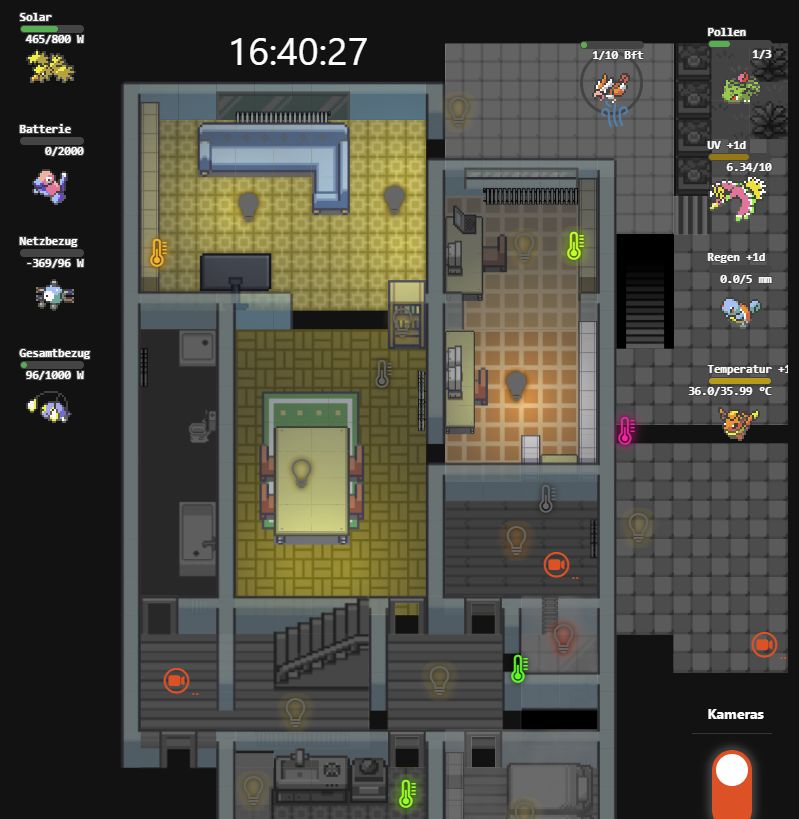Toggle the dark bulb beside the kitchen desk

point(516,384)
